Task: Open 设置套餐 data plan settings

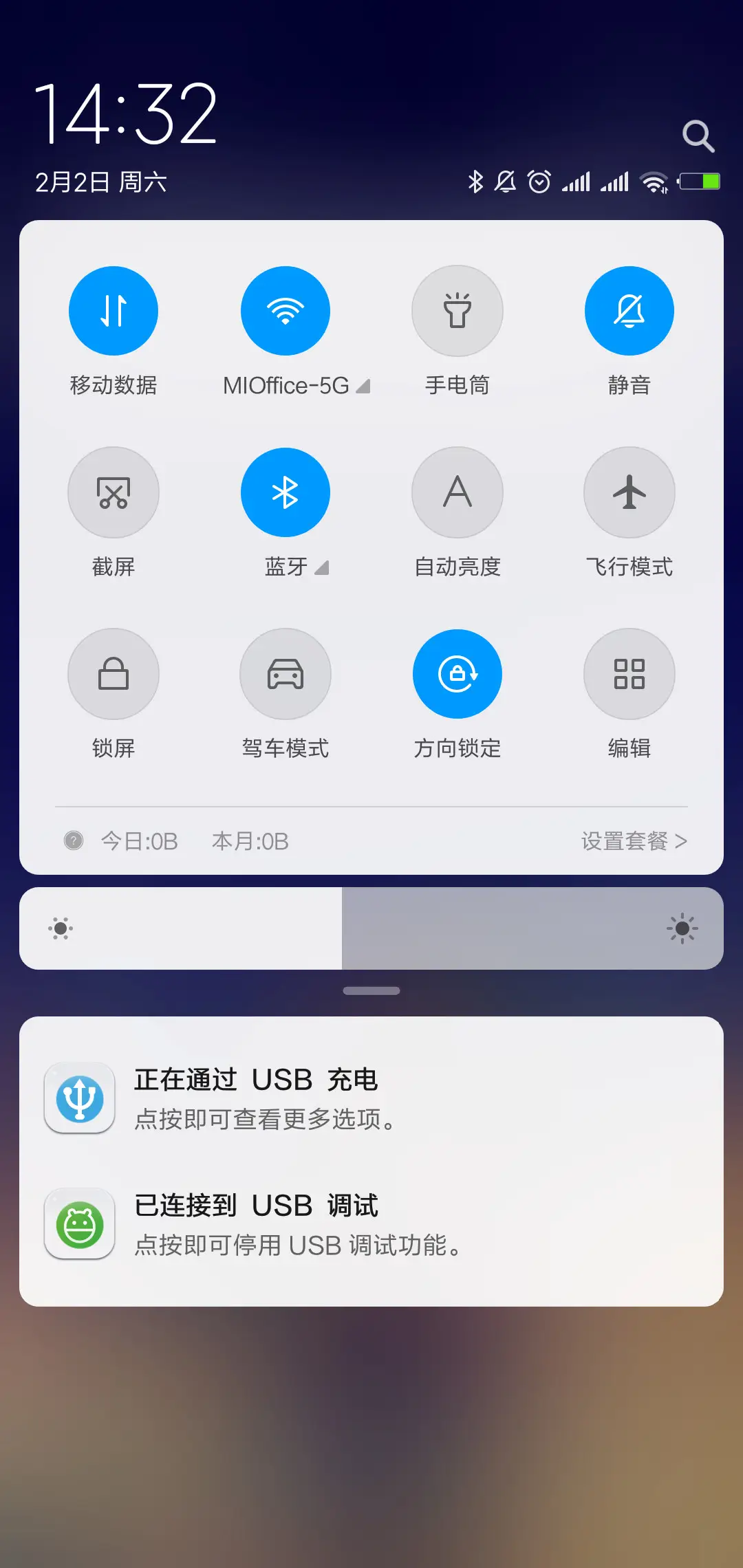Action: pyautogui.click(x=634, y=841)
